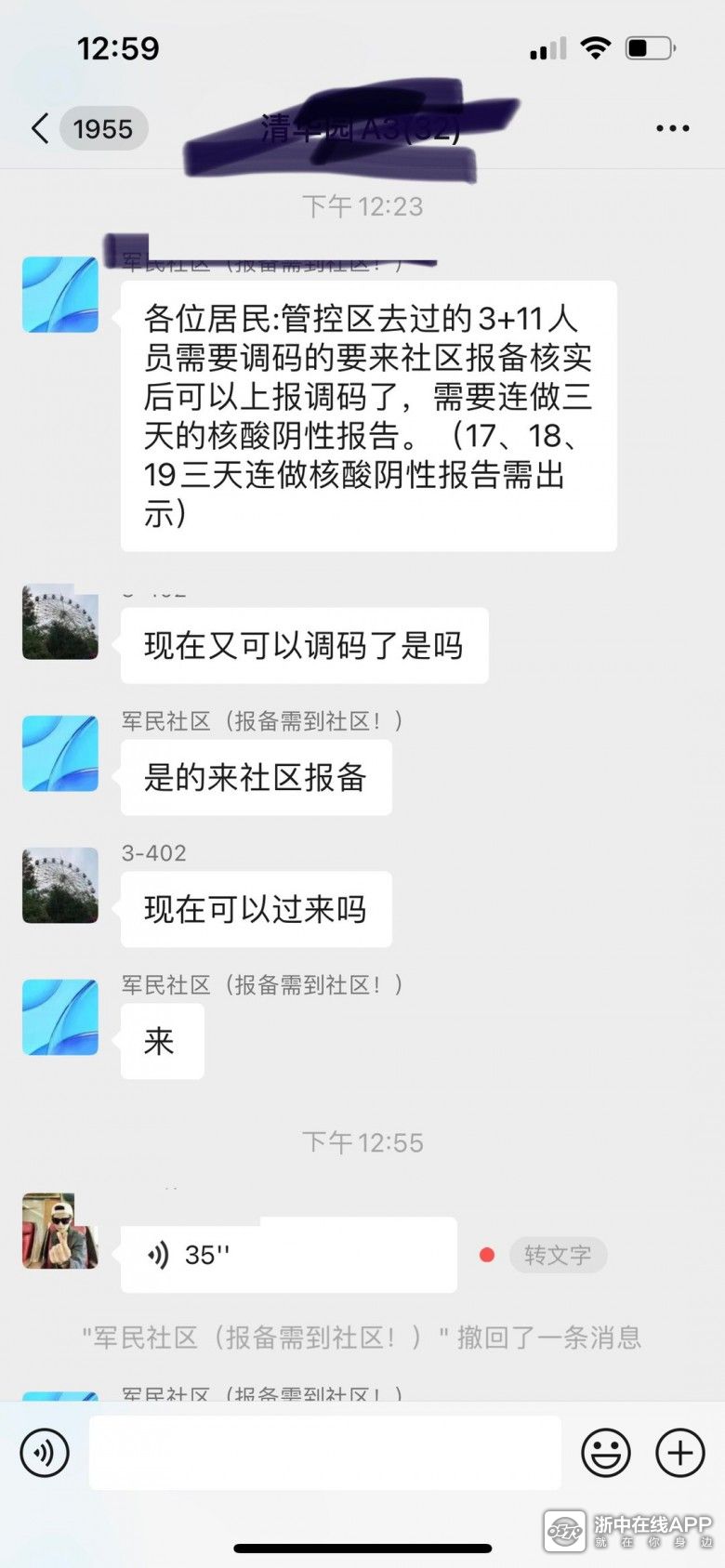The height and width of the screenshot is (1568, 725).
Task: Go back to the chat list
Action: [41, 128]
